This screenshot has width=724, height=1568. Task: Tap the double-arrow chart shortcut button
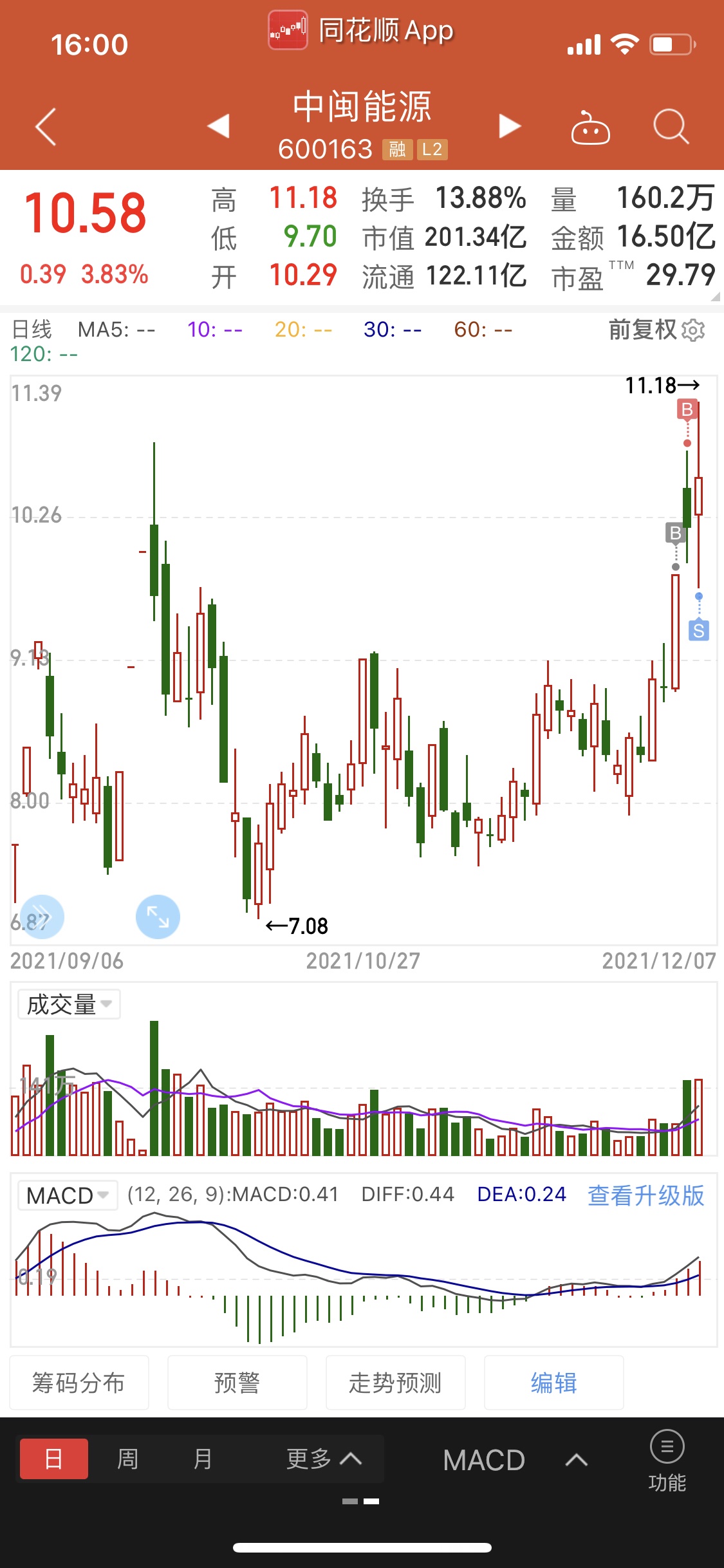tap(42, 916)
